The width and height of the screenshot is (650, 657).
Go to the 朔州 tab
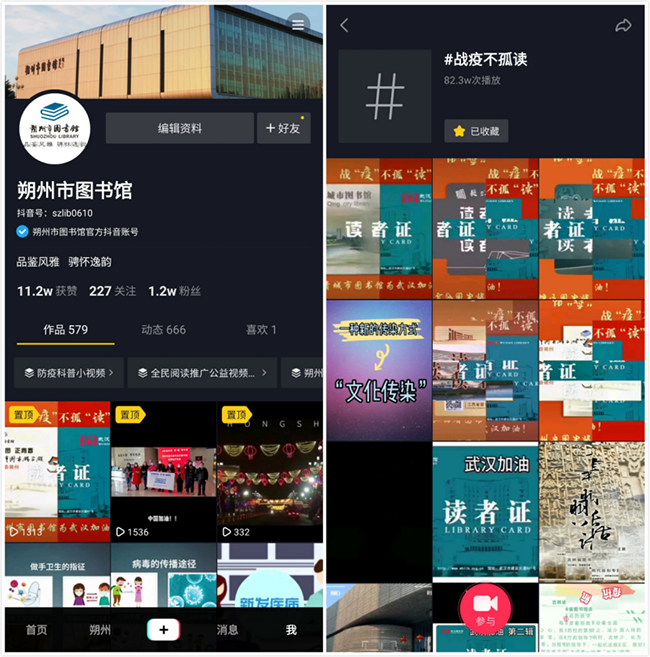[100, 630]
